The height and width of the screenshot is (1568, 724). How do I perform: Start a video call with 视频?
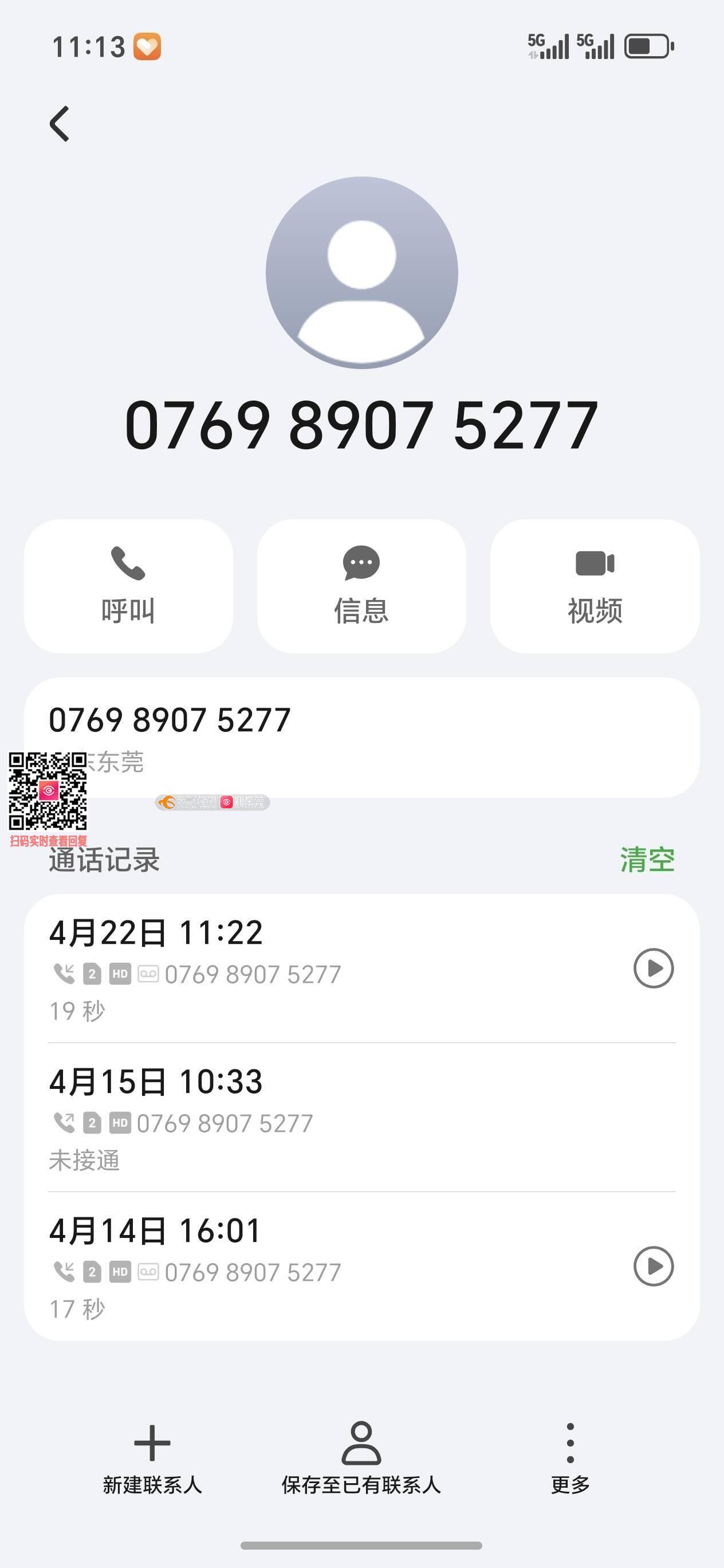coord(595,586)
